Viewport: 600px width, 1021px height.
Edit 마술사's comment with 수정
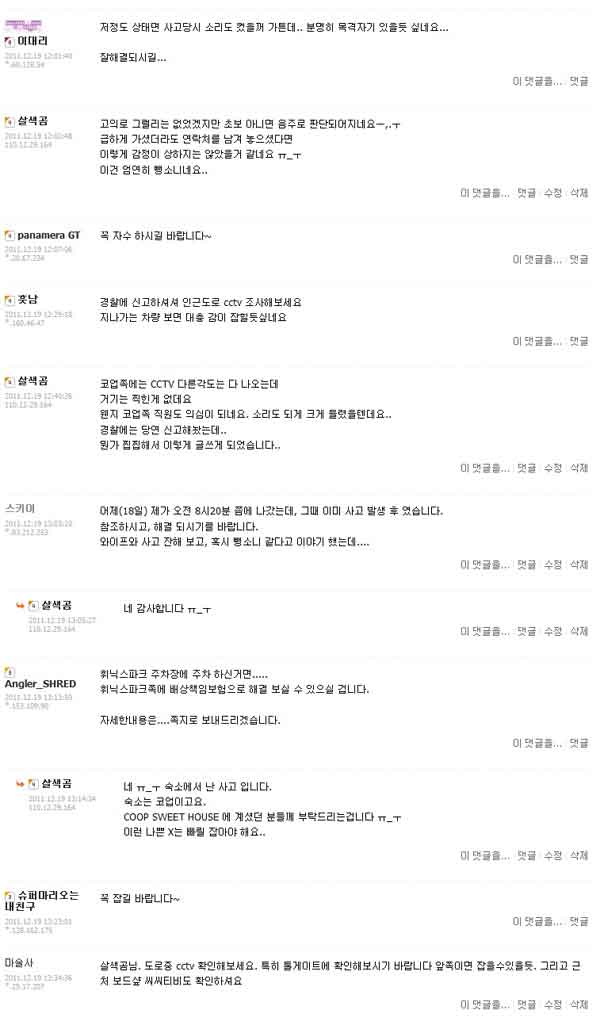552,1003
